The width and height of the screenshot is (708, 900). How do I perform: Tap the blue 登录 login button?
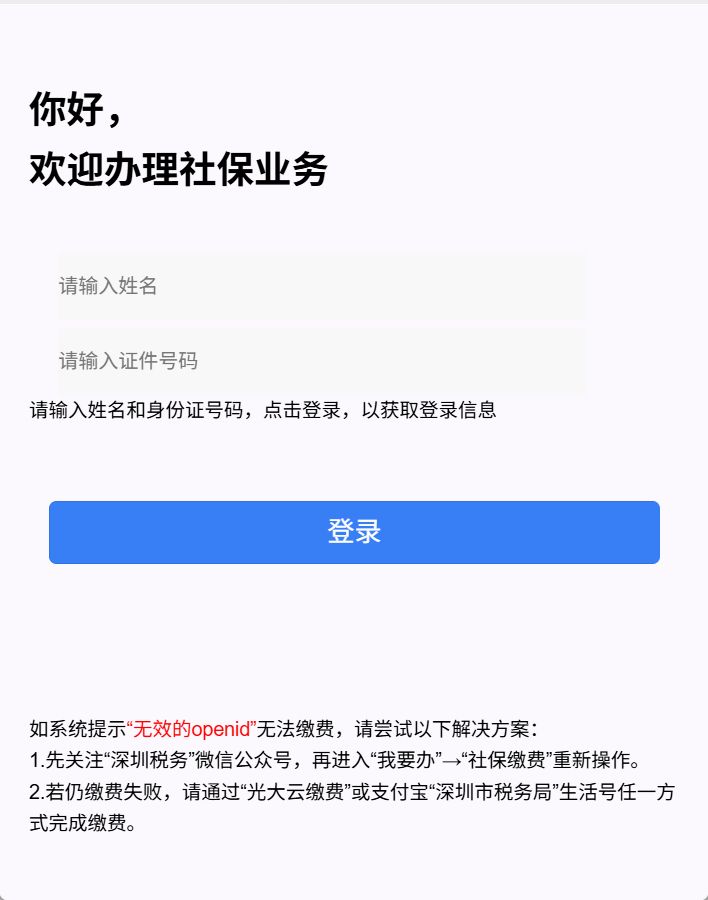click(354, 532)
